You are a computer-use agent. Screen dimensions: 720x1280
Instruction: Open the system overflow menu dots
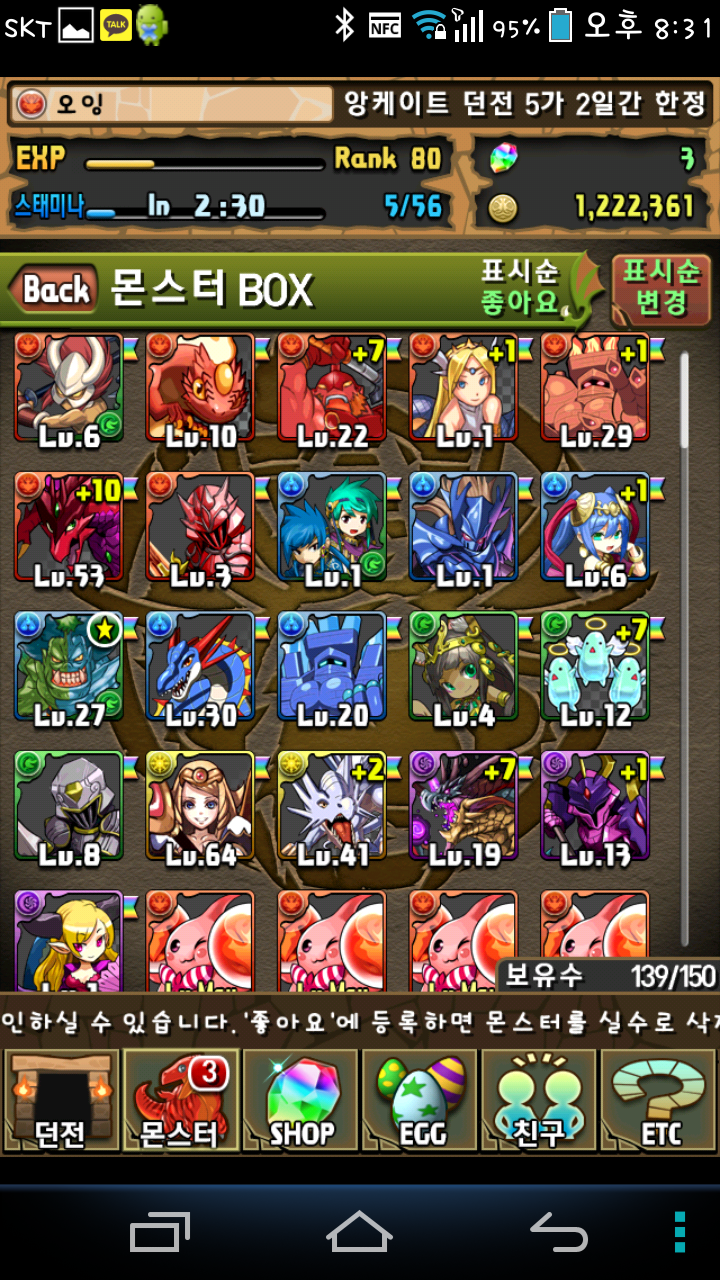coord(679,1232)
